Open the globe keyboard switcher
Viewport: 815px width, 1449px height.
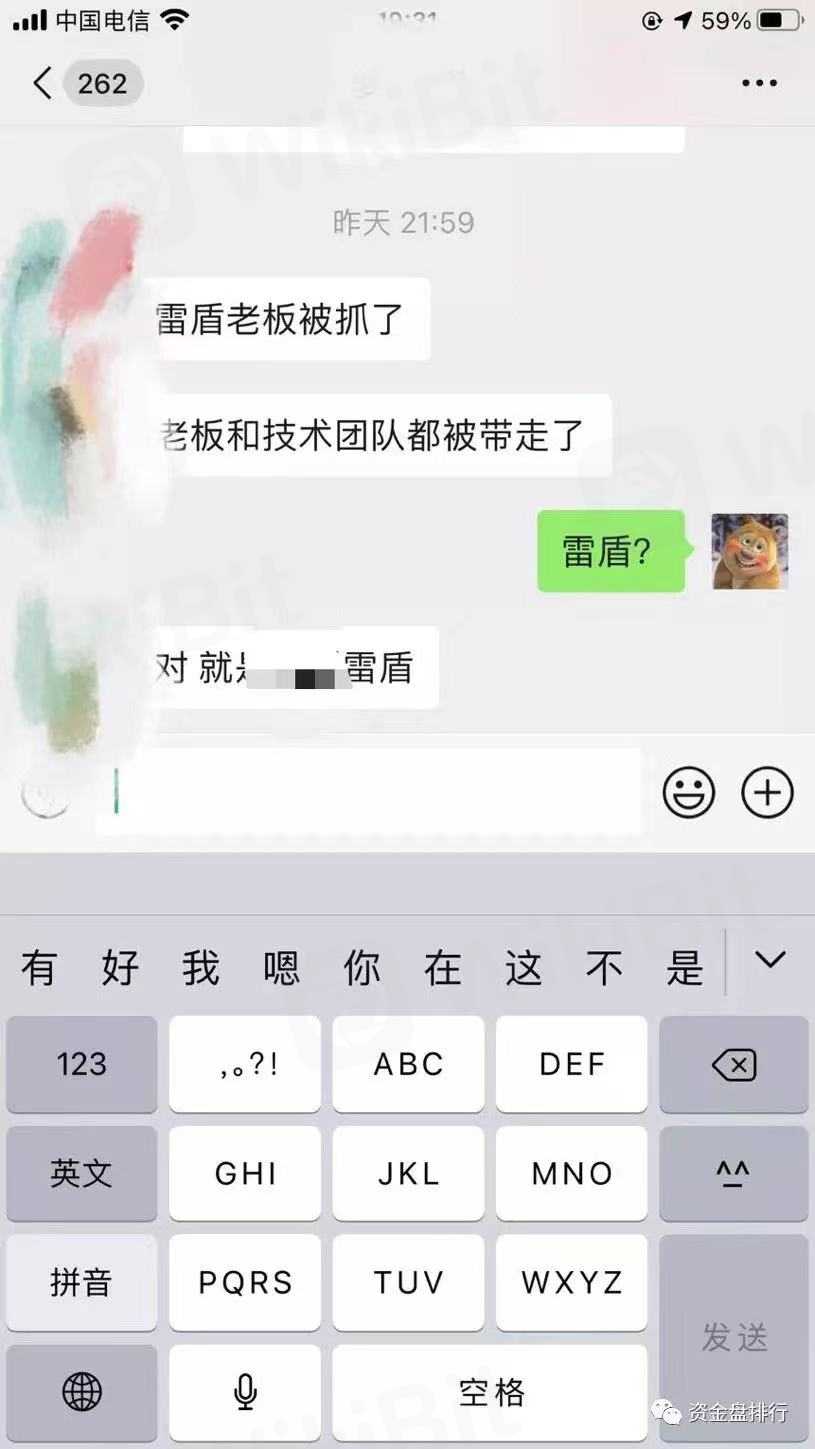pyautogui.click(x=82, y=1391)
